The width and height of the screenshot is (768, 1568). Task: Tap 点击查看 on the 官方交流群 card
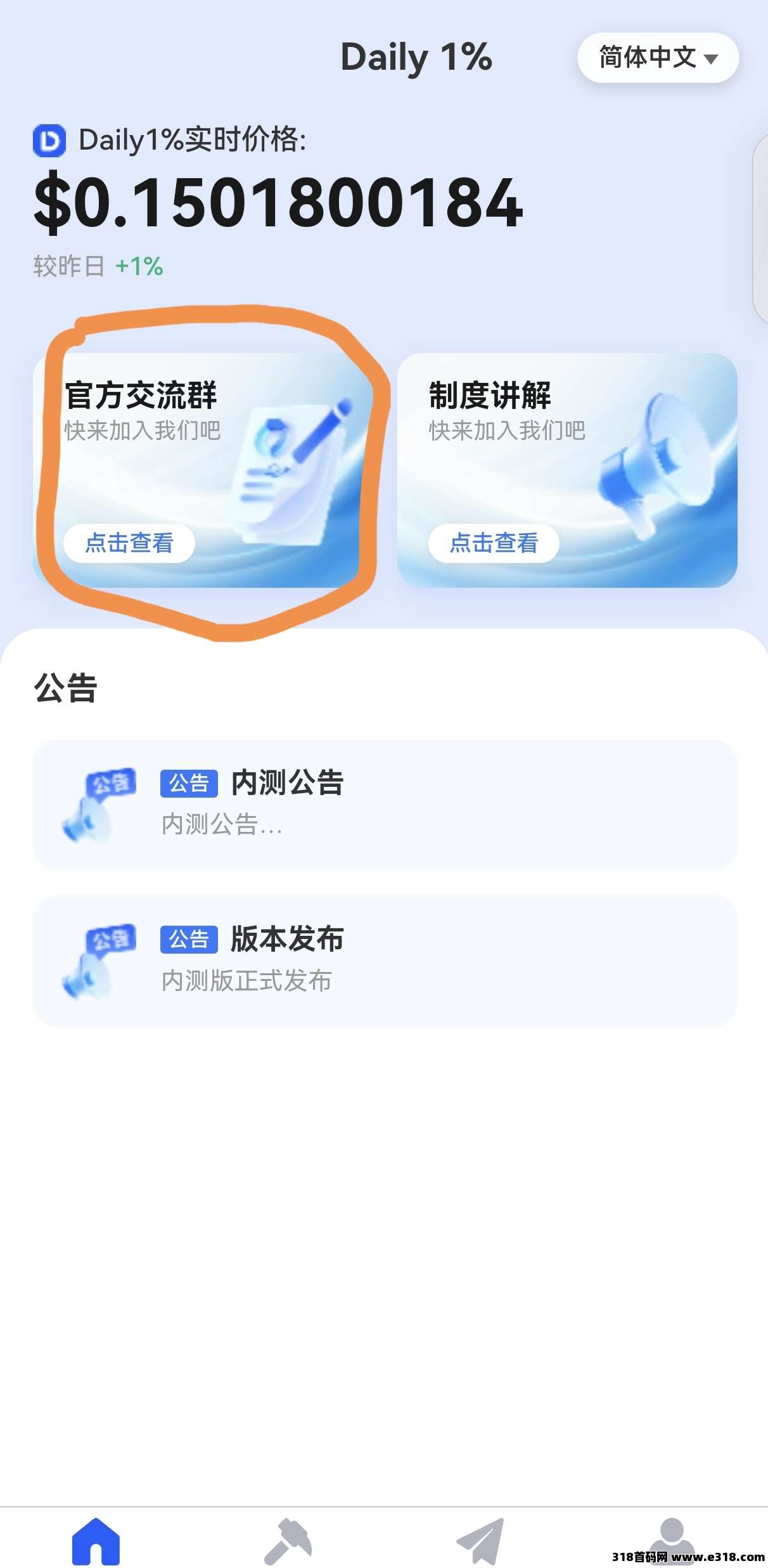(x=129, y=543)
